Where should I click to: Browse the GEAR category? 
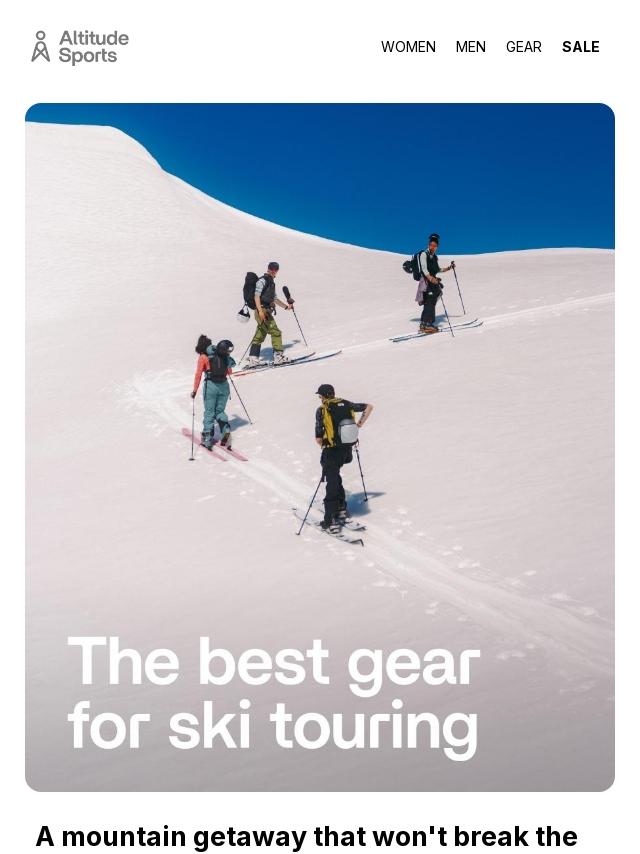(523, 47)
